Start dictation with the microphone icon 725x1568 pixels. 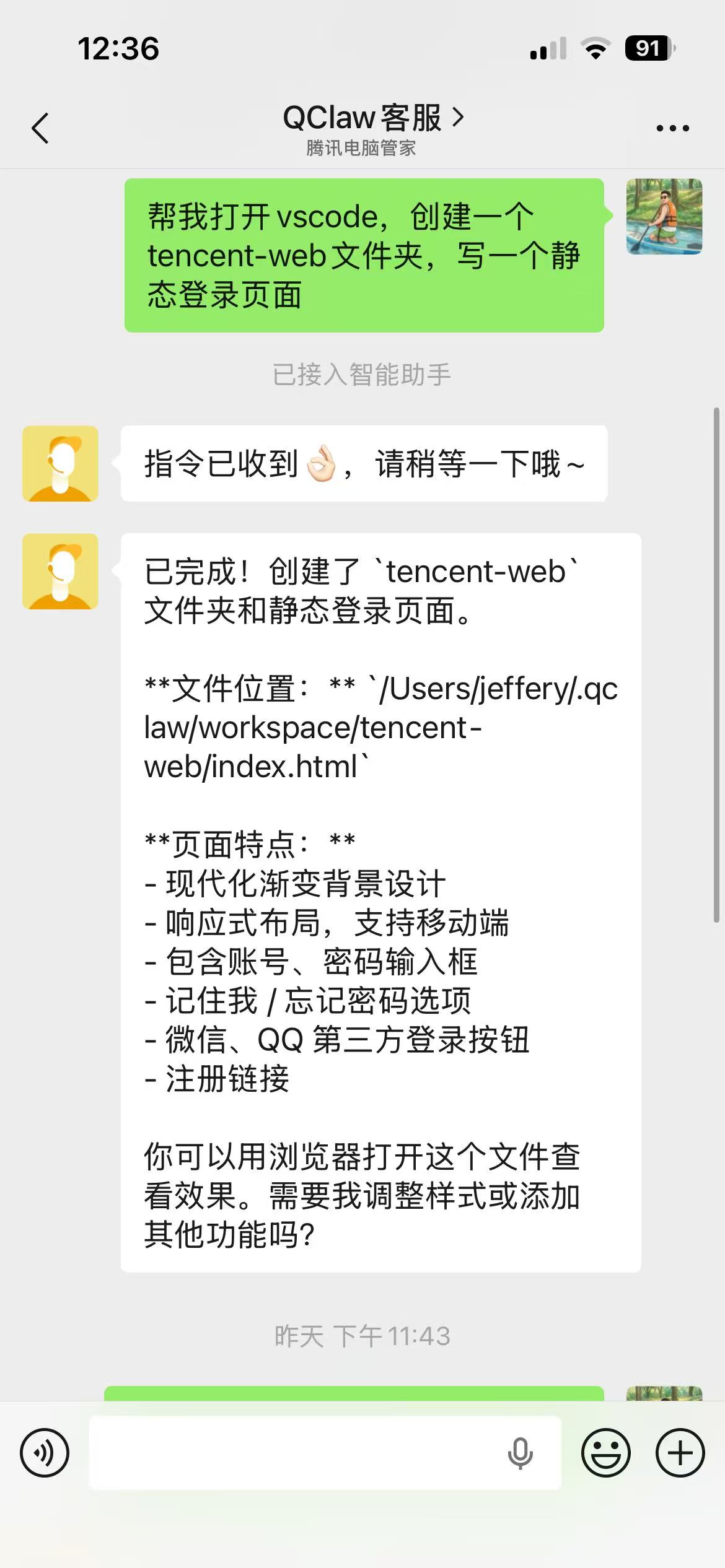(520, 1452)
